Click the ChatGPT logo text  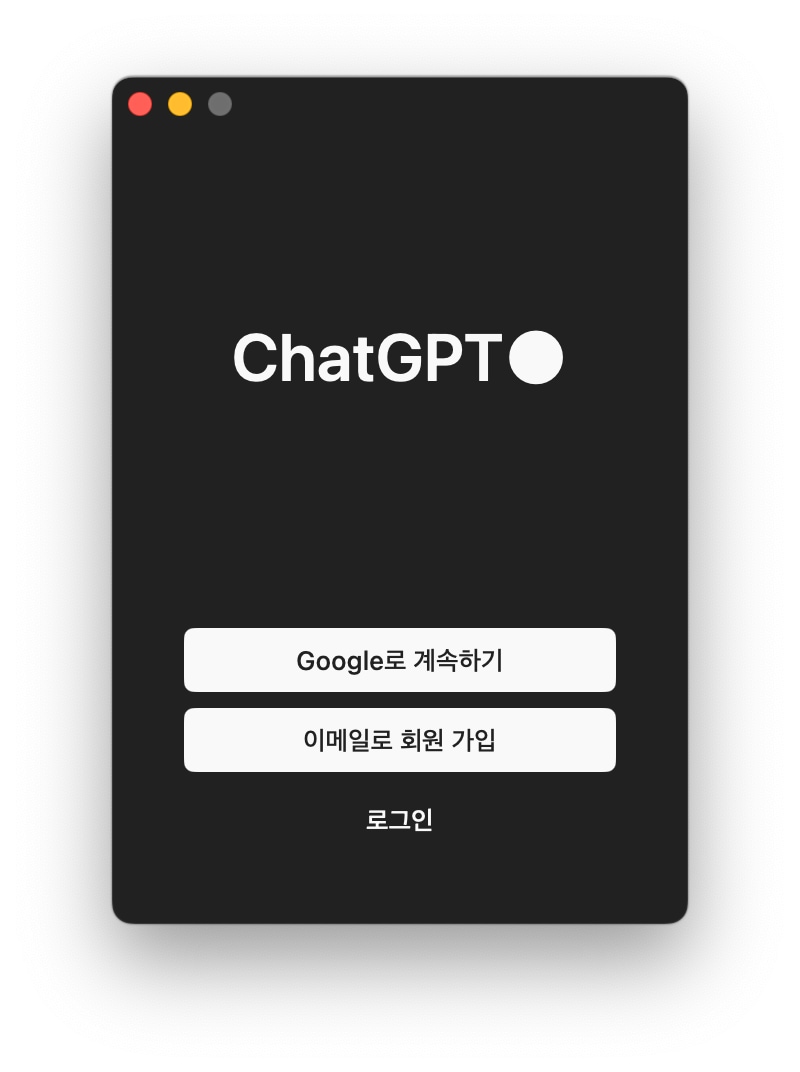pos(370,357)
